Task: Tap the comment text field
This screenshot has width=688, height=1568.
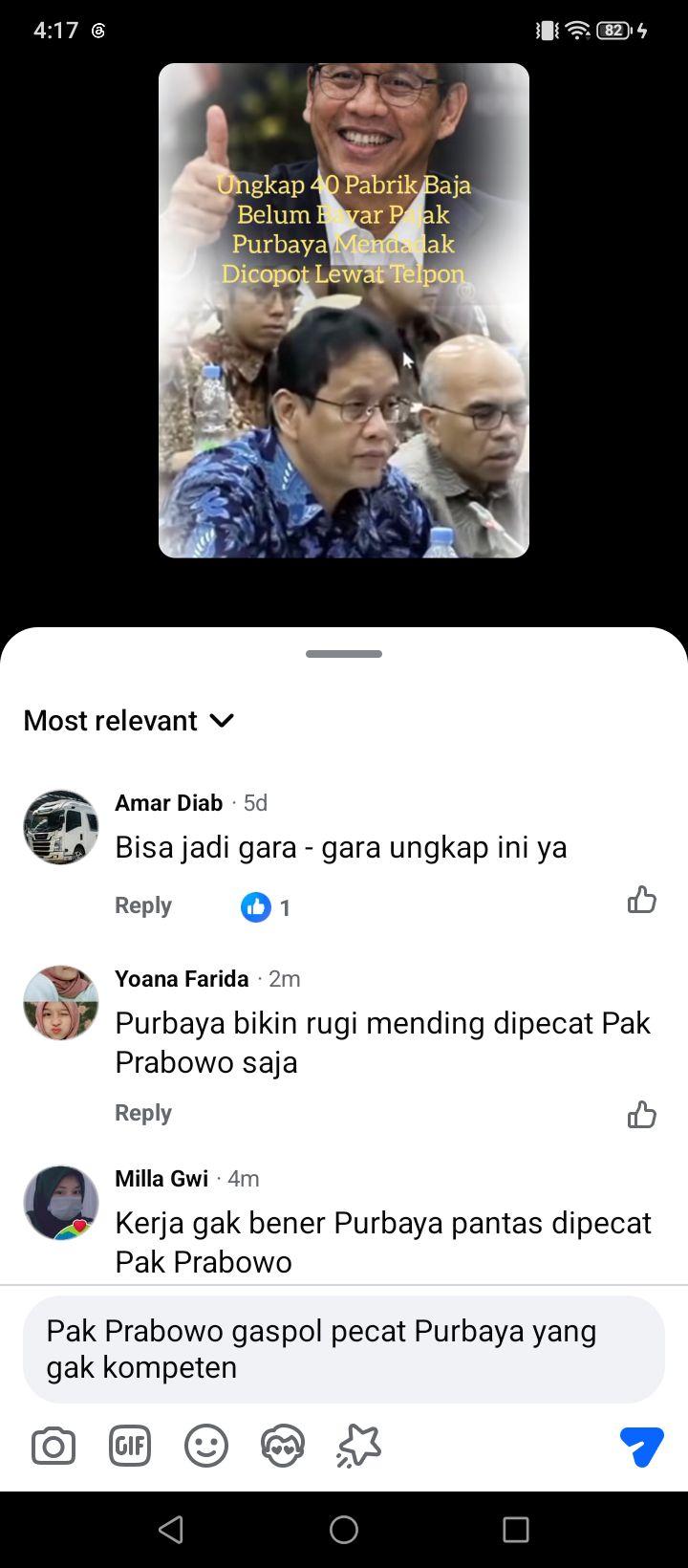Action: tap(344, 1349)
